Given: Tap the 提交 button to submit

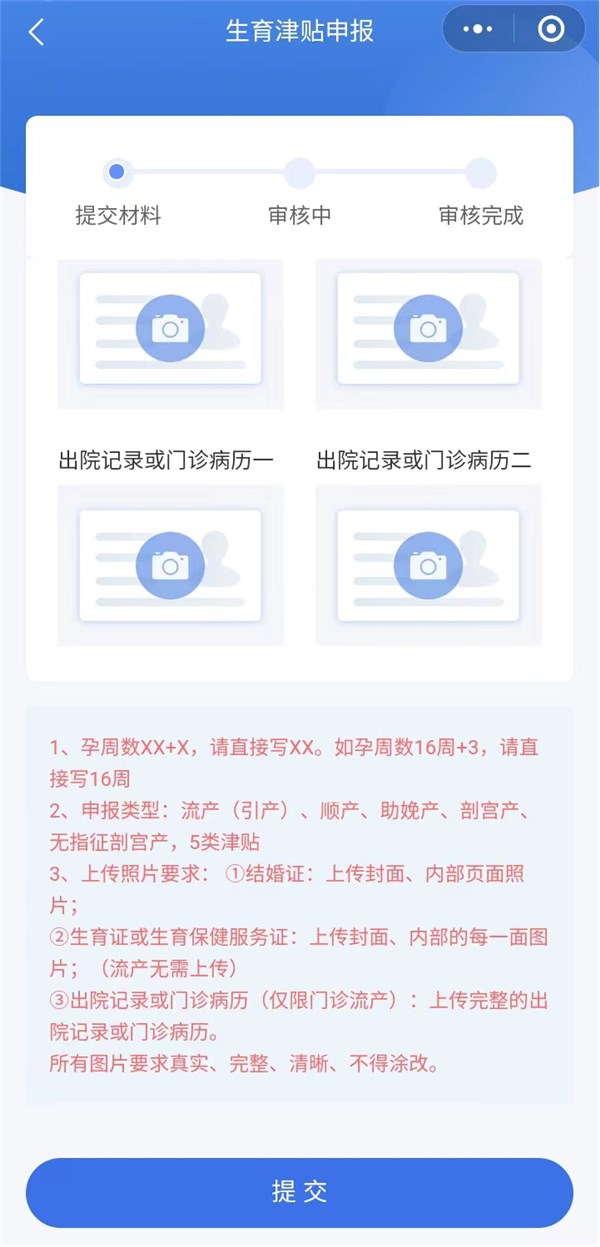Looking at the screenshot, I should click(x=299, y=1192).
